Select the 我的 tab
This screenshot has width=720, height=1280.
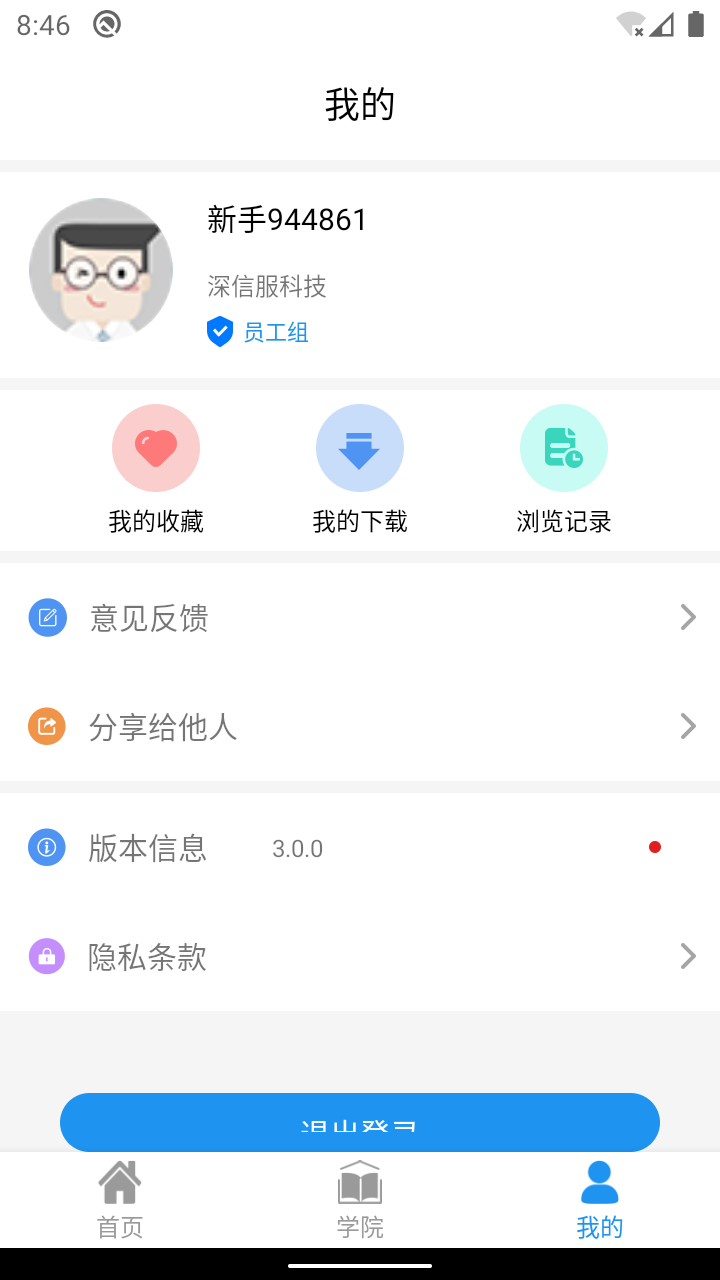600,1200
